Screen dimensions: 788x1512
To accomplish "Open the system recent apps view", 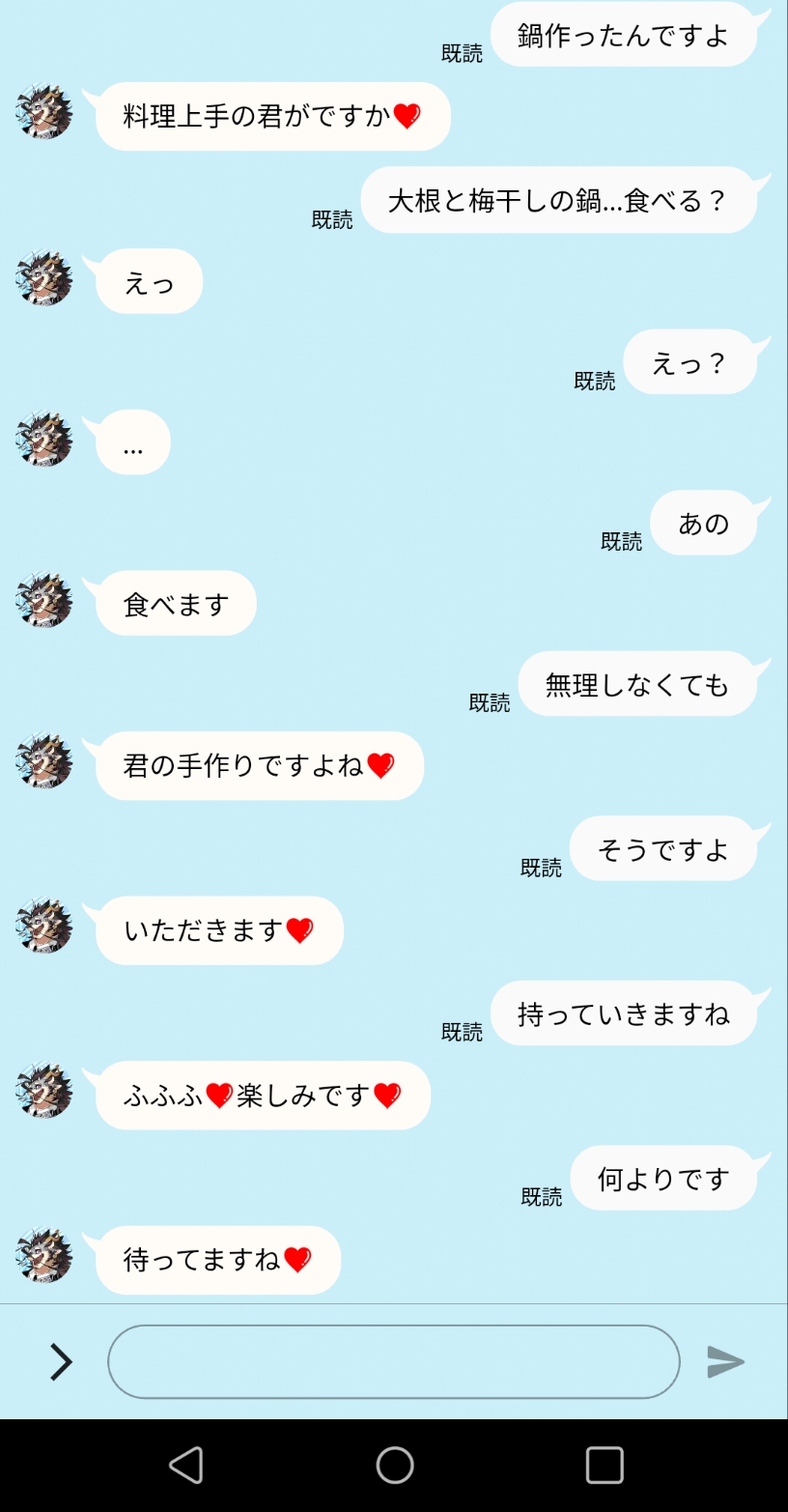I will click(605, 1465).
